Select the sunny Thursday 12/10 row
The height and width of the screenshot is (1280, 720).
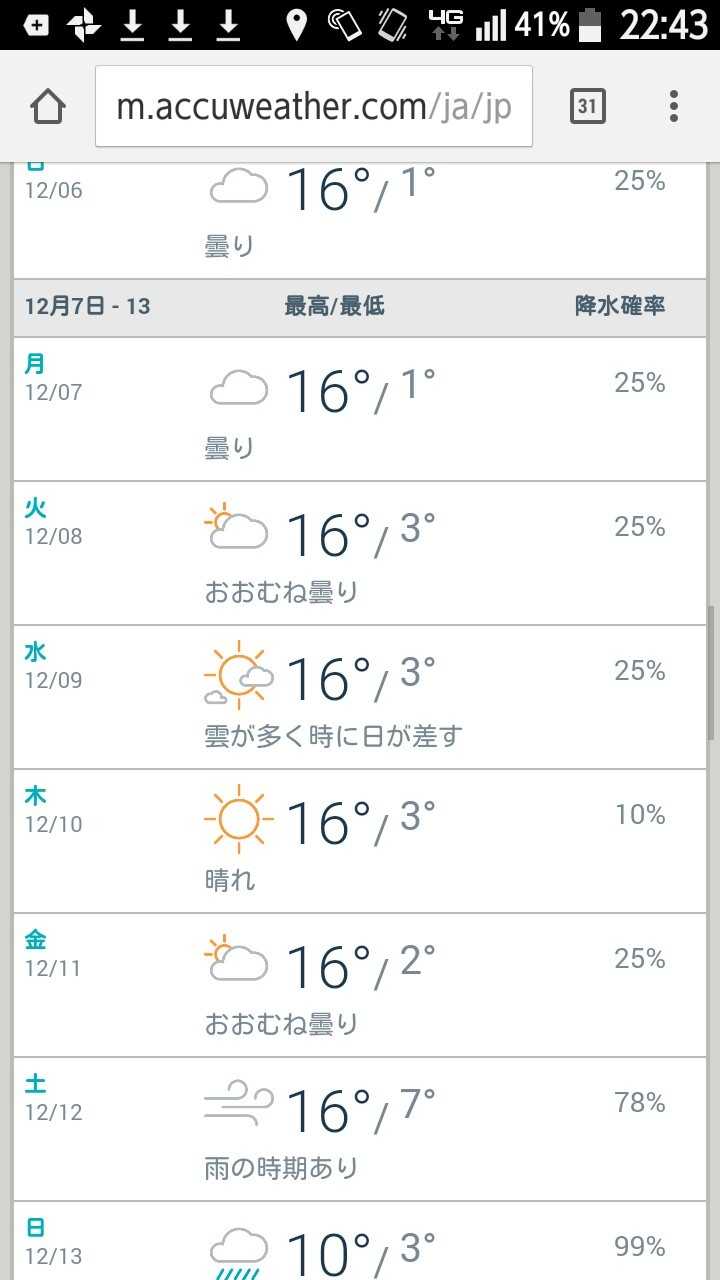360,841
